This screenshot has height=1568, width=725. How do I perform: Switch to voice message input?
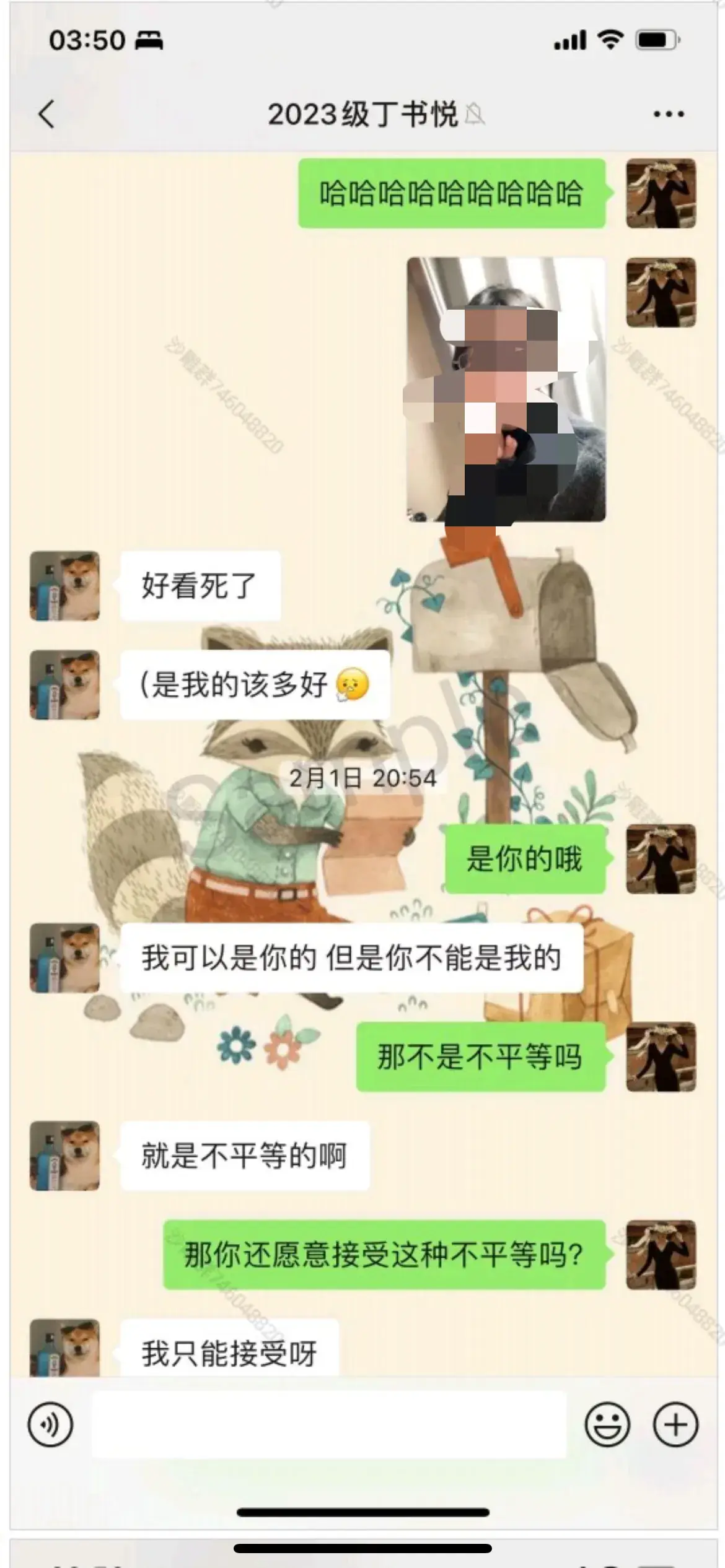coord(50,1424)
